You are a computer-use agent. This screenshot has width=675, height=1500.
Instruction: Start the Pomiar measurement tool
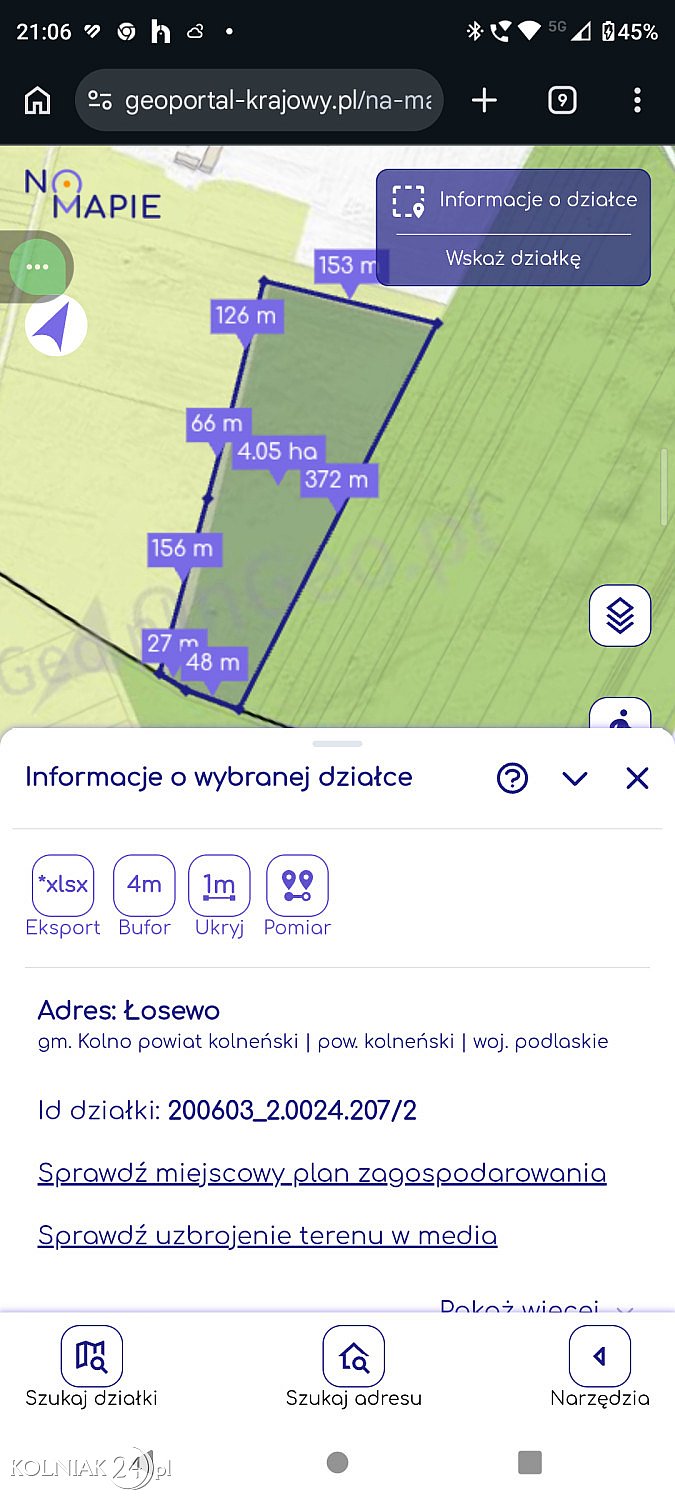click(297, 886)
